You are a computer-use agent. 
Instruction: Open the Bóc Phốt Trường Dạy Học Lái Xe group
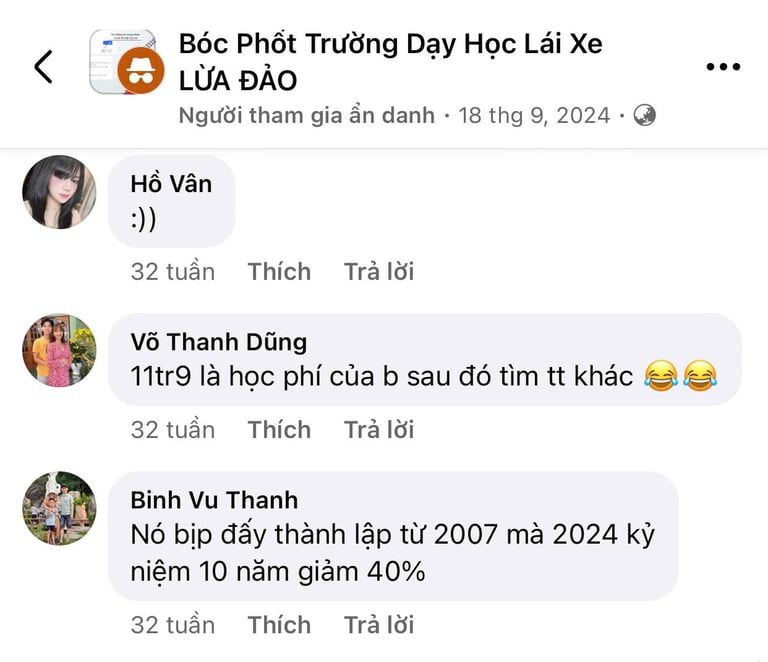click(x=390, y=62)
